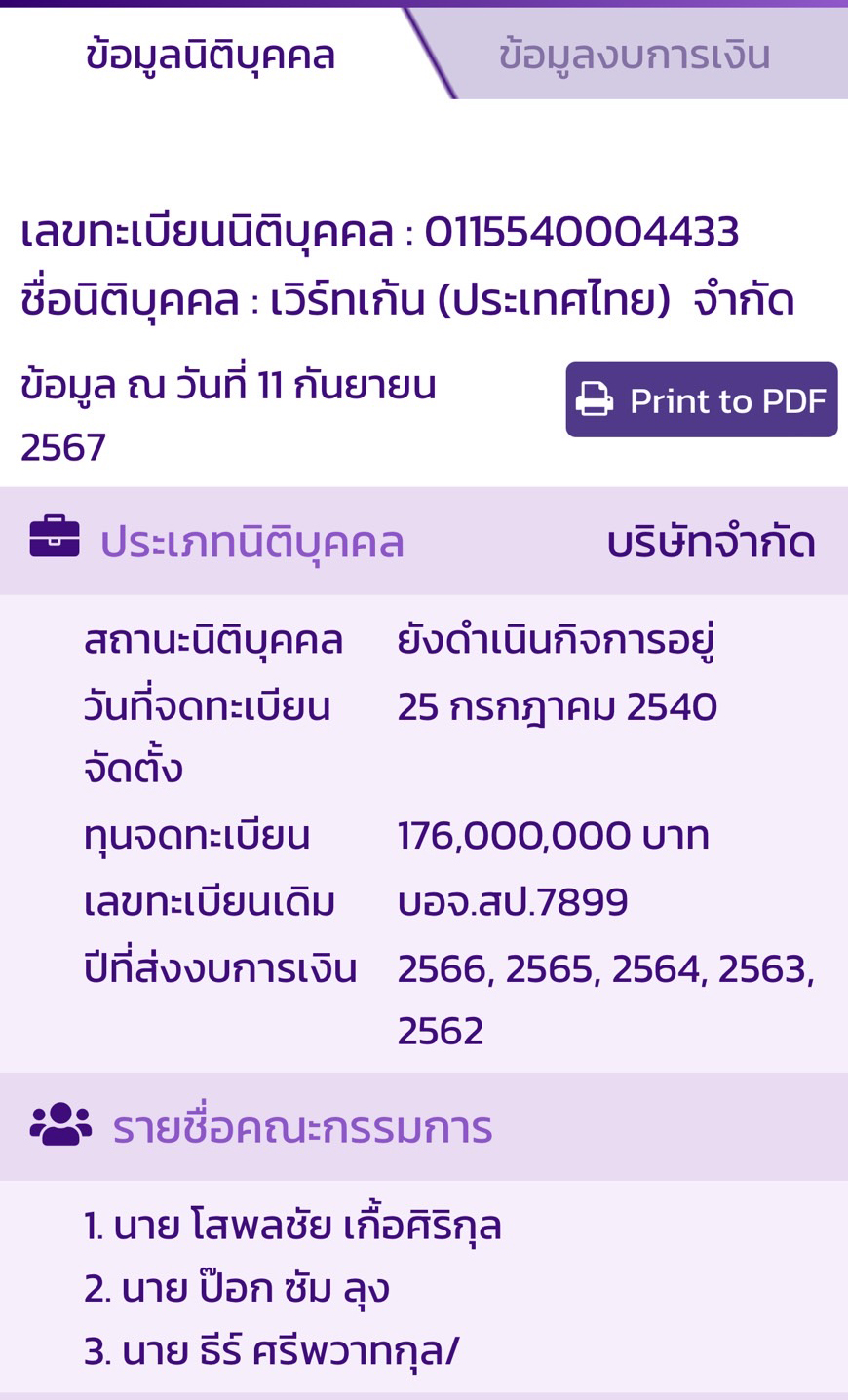The height and width of the screenshot is (1400, 848).
Task: Click the registration number 0115540004433
Action: point(580,232)
